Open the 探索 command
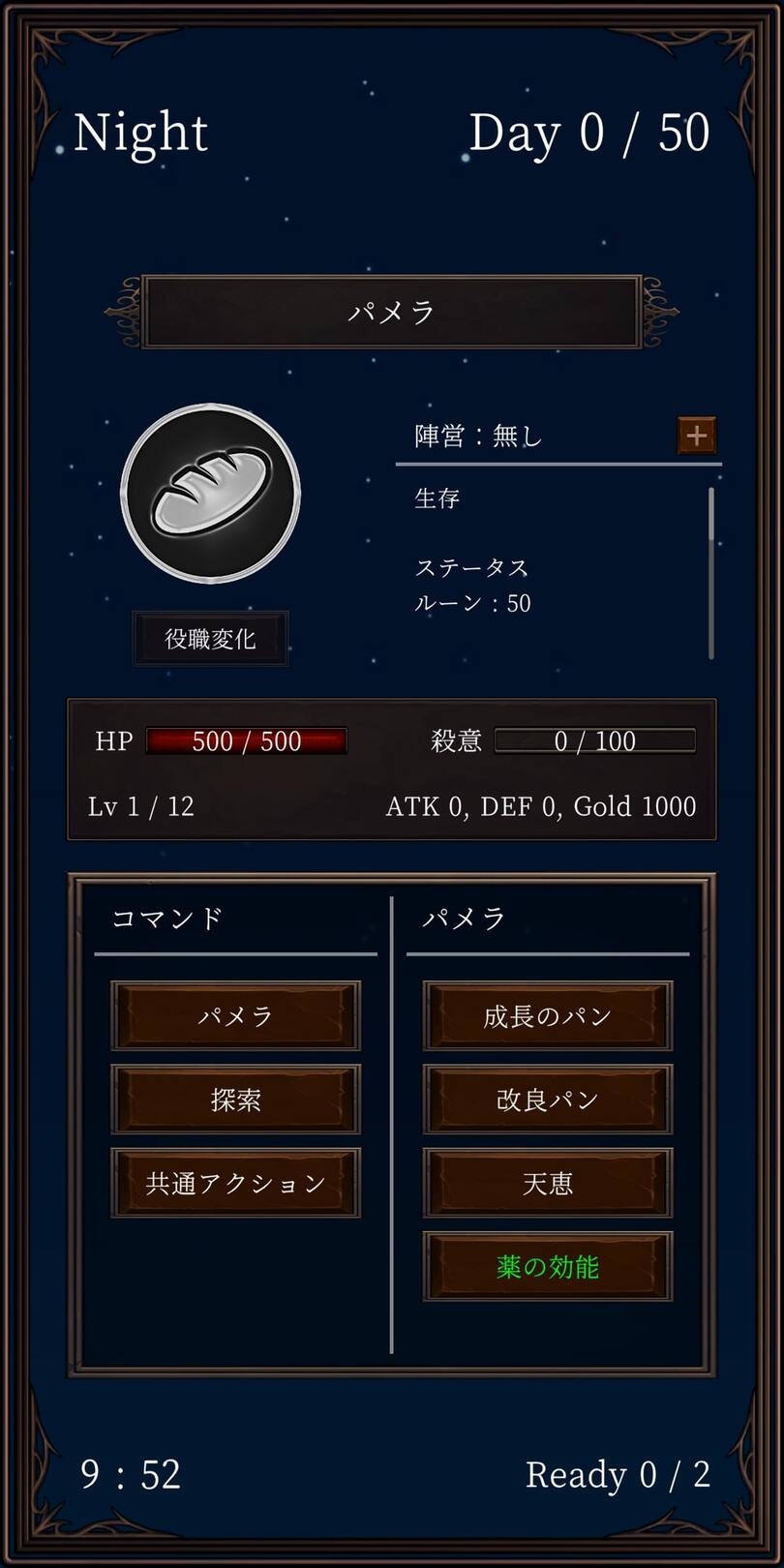Viewport: 784px width, 1568px height. [235, 1100]
